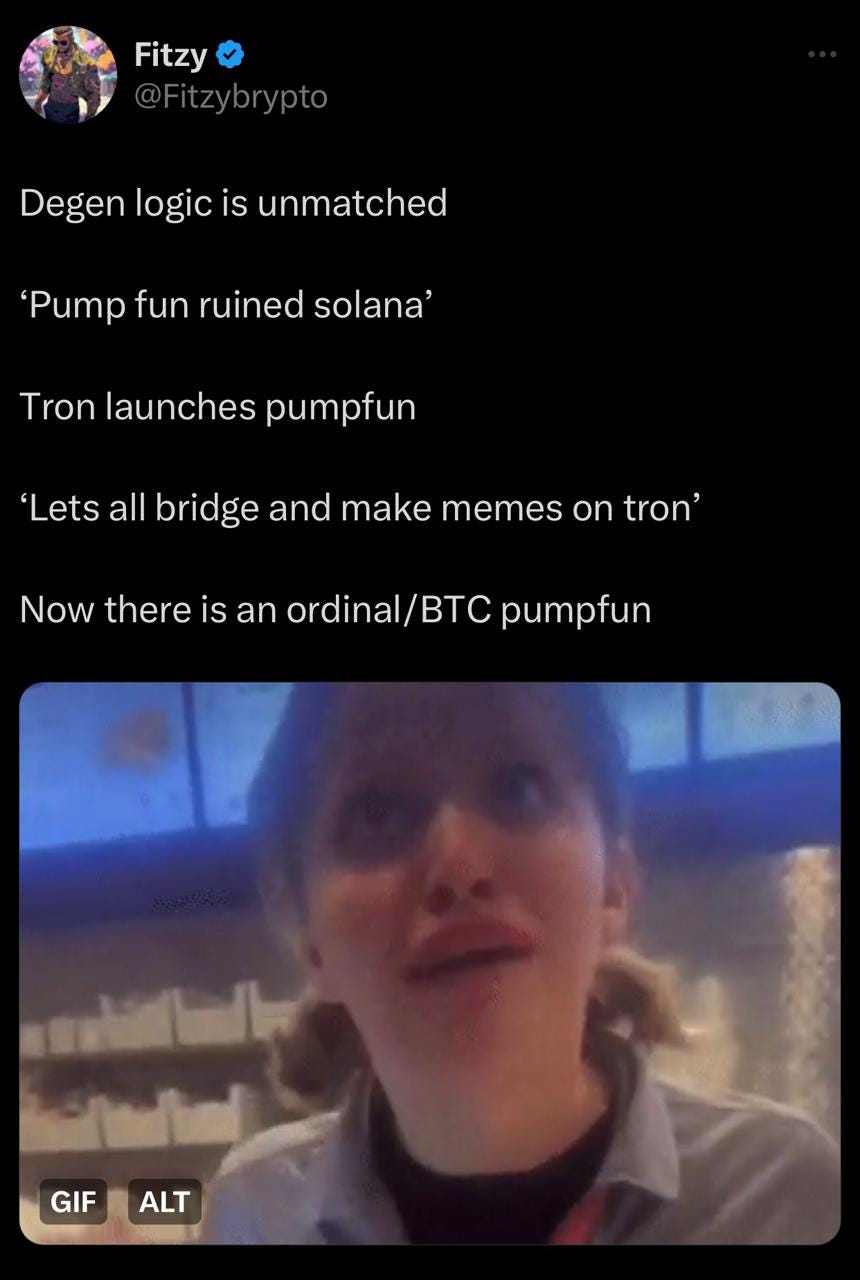
Task: Open Fitzy's profile picture
Action: [x=68, y=75]
